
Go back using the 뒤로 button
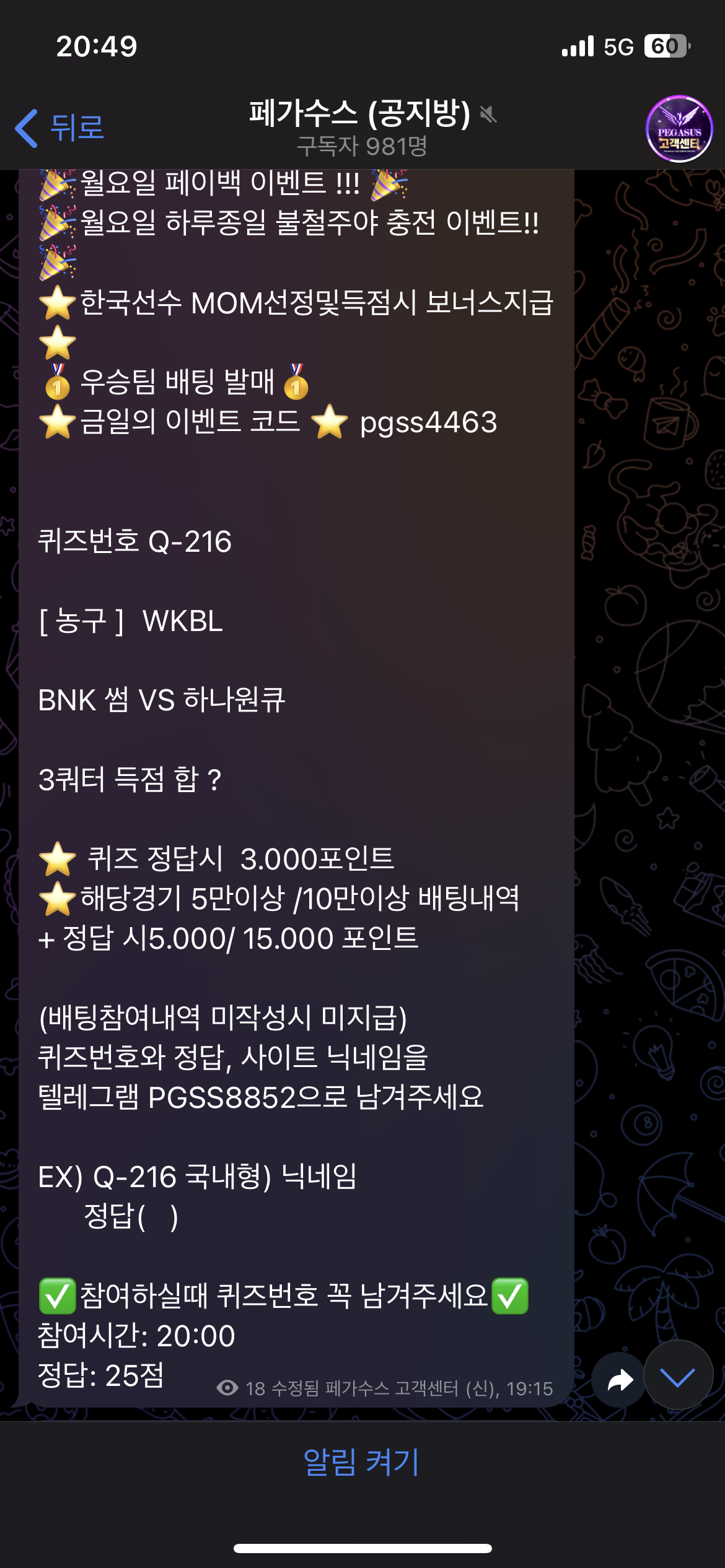60,128
